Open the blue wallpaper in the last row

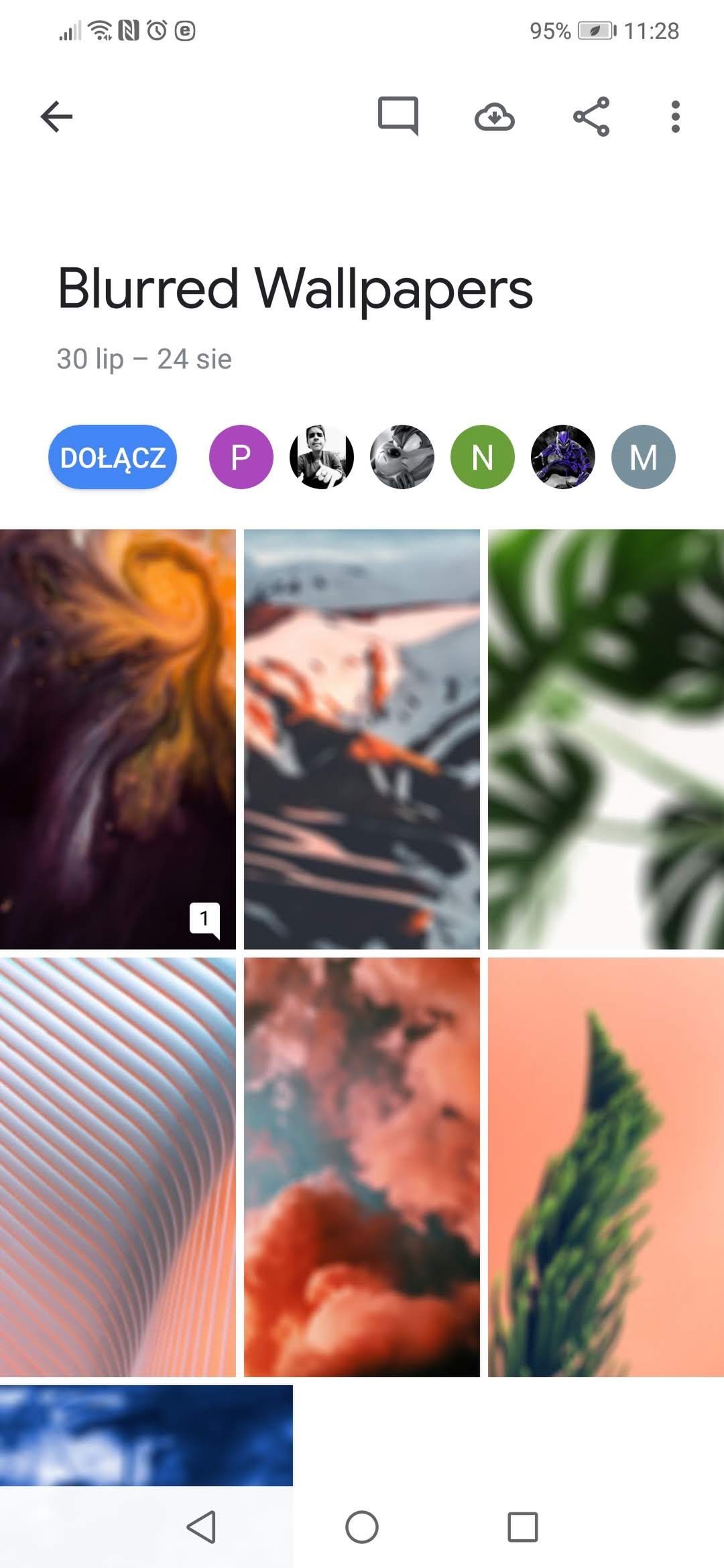(x=146, y=1434)
